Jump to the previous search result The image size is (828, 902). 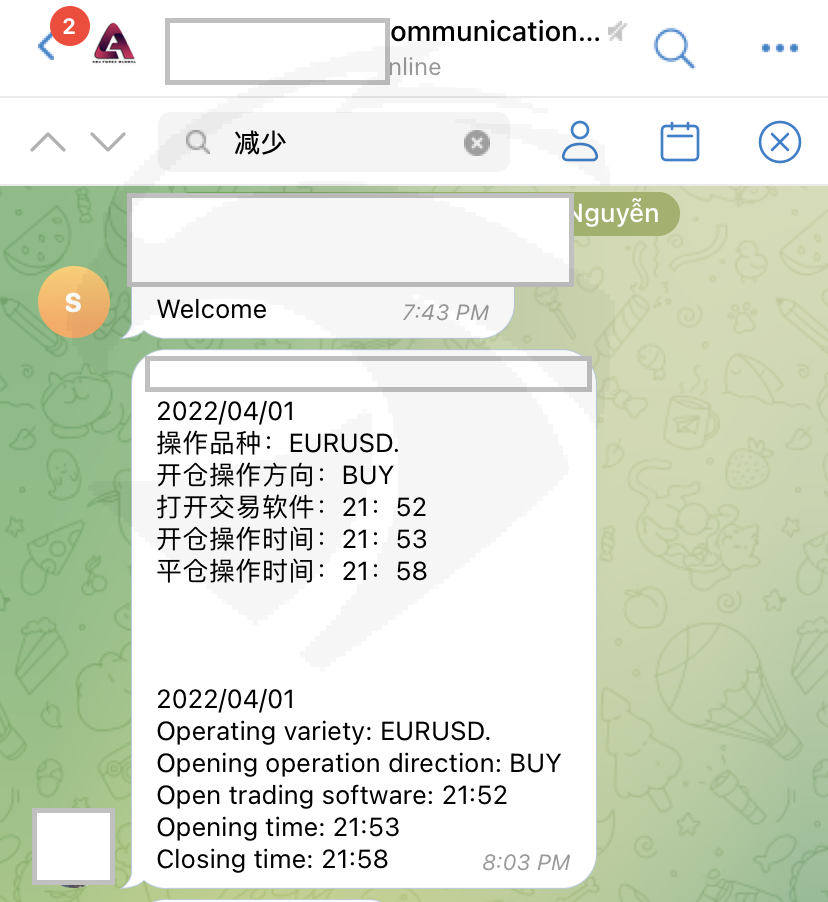click(x=48, y=142)
